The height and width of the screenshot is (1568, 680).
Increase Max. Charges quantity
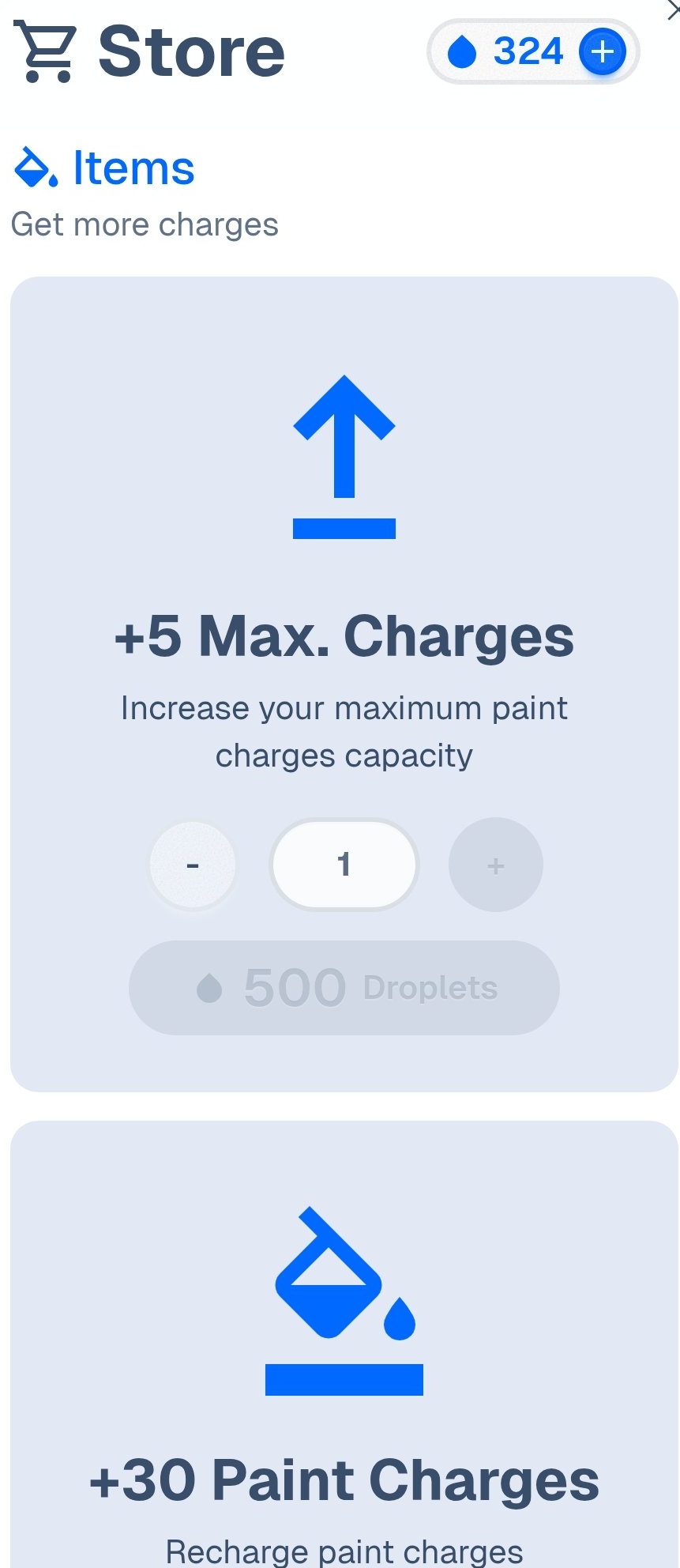pos(495,865)
